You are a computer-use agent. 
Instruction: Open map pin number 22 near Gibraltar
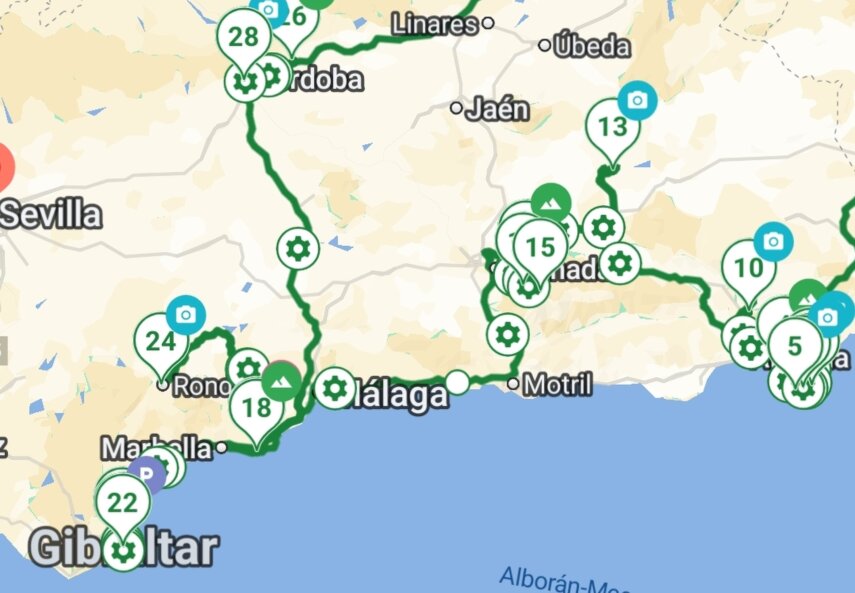coord(122,504)
